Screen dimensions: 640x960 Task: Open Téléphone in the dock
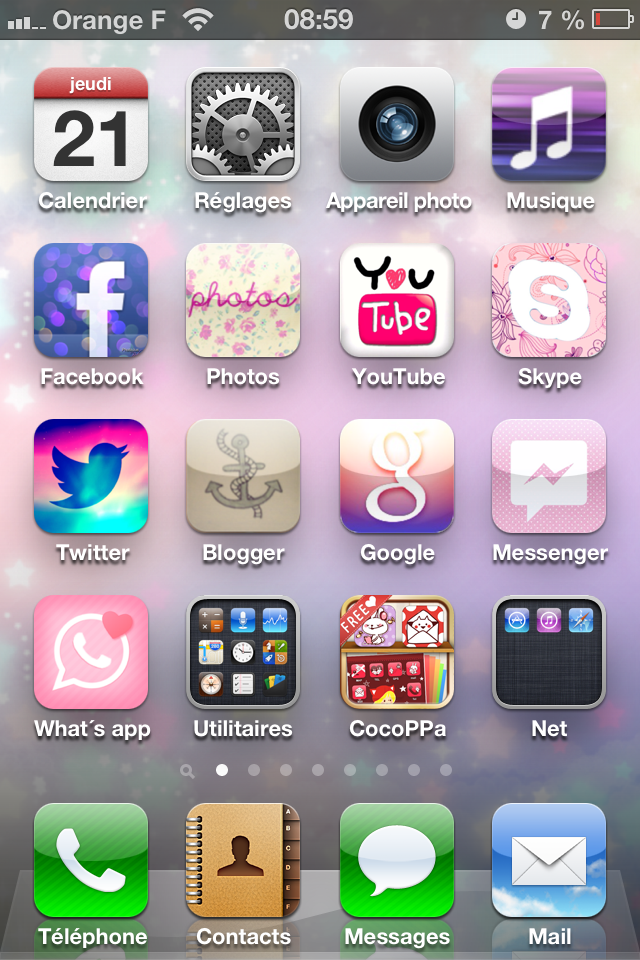click(91, 860)
